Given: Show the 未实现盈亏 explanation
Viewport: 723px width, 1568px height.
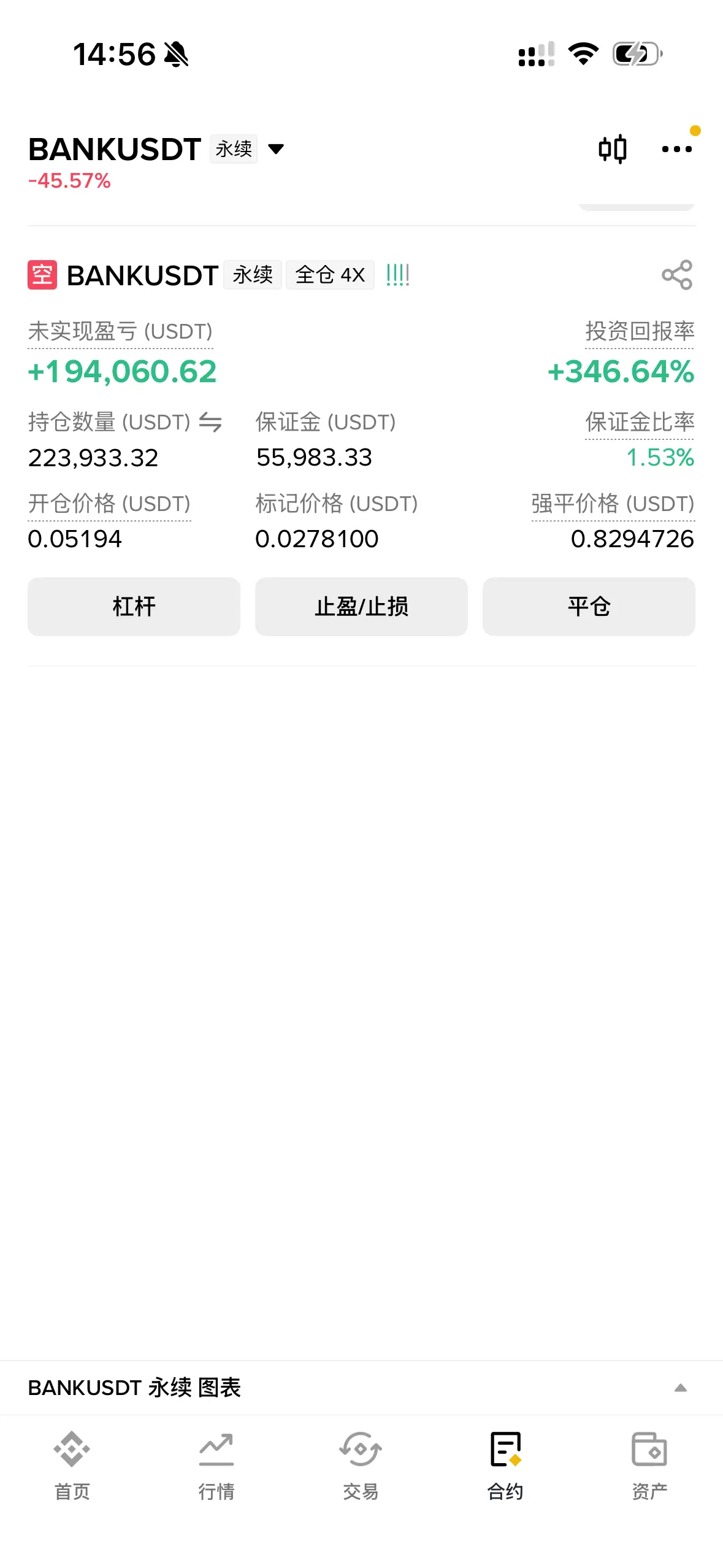Looking at the screenshot, I should (x=120, y=332).
